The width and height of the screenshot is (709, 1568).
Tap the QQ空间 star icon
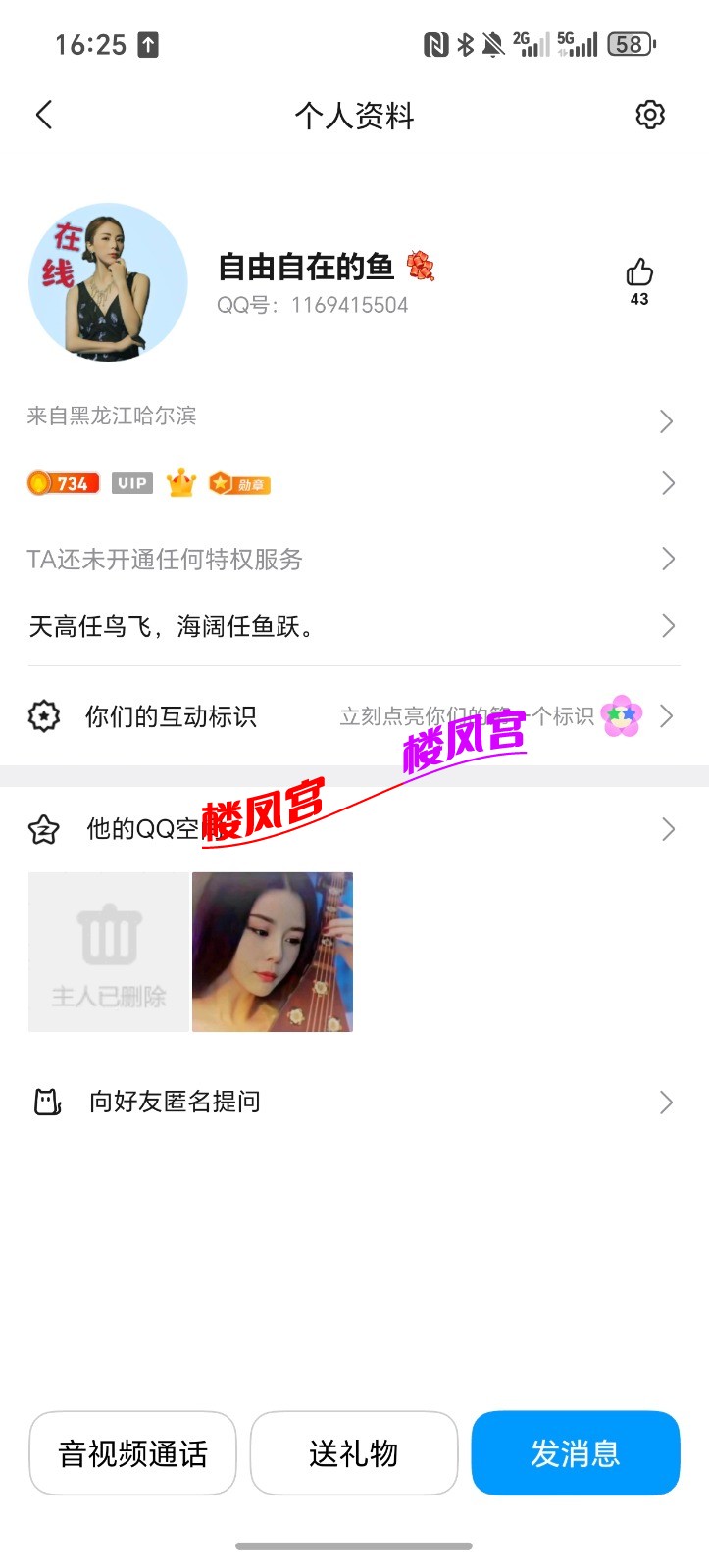[x=43, y=830]
